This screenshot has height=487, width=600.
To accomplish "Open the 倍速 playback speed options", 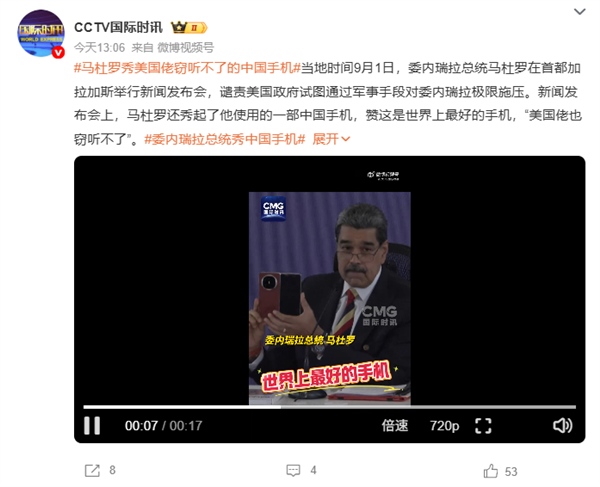I will tap(395, 425).
